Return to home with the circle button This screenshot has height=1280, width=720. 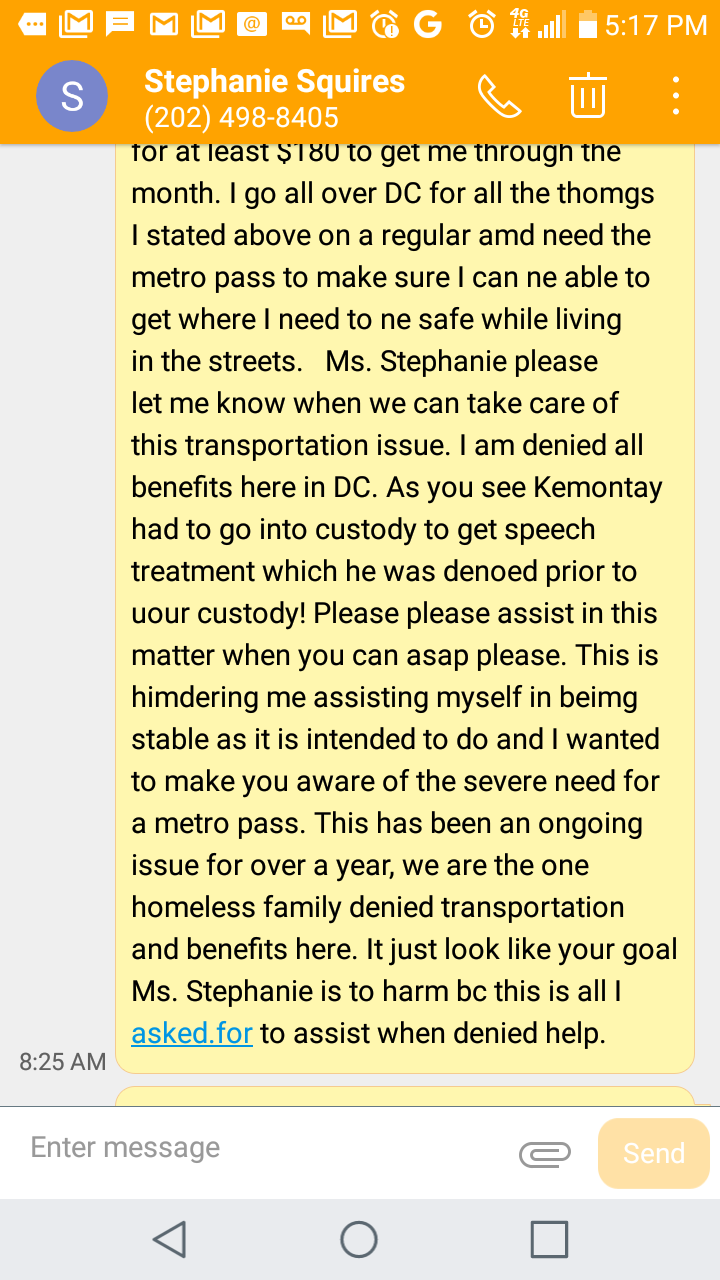click(x=359, y=1239)
